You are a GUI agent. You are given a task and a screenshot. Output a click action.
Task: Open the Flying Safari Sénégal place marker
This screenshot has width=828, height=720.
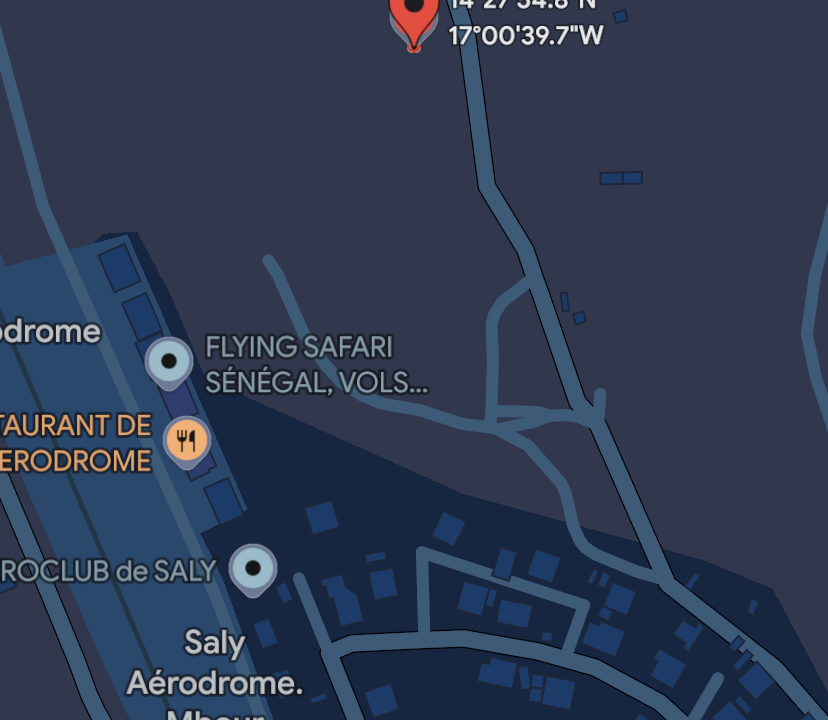(169, 361)
